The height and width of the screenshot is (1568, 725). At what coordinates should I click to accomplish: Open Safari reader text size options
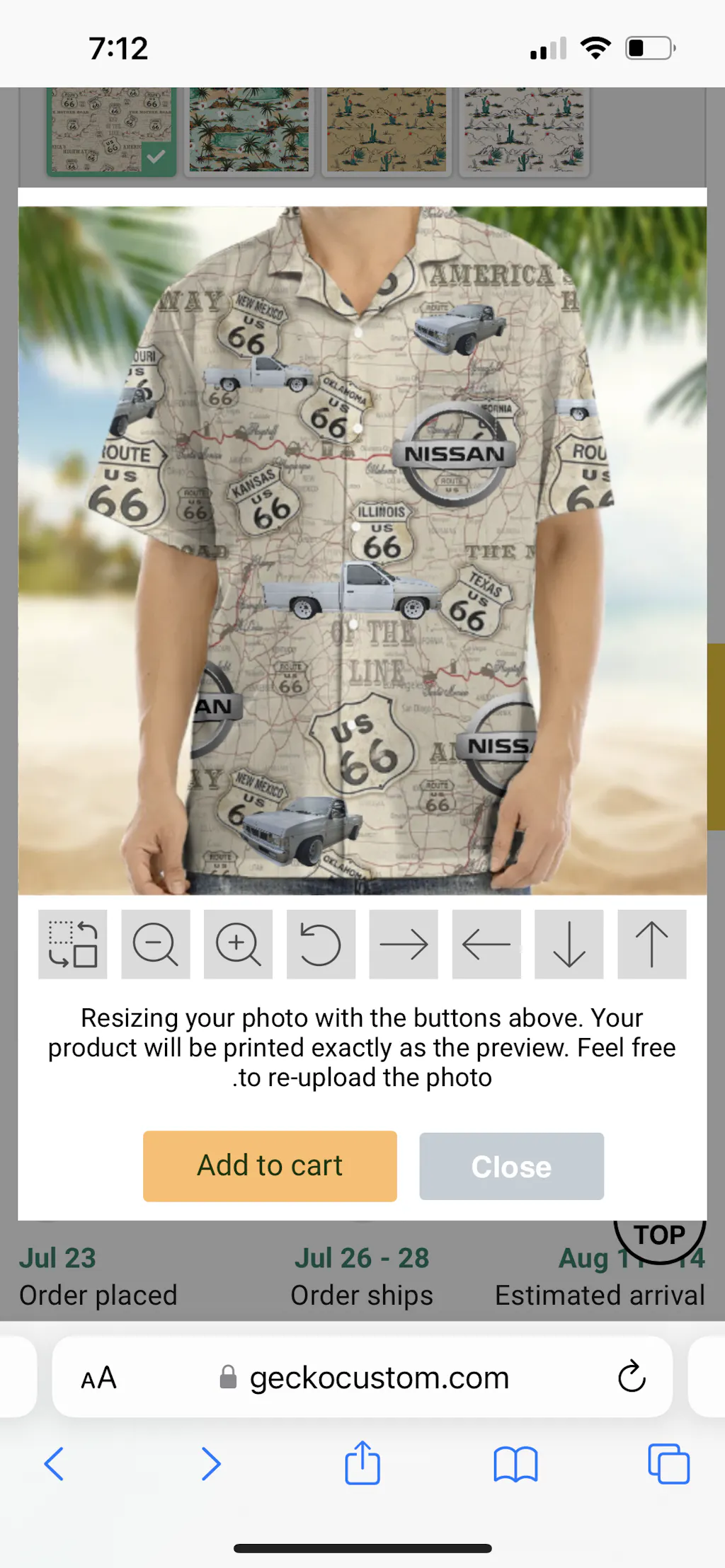click(98, 1378)
